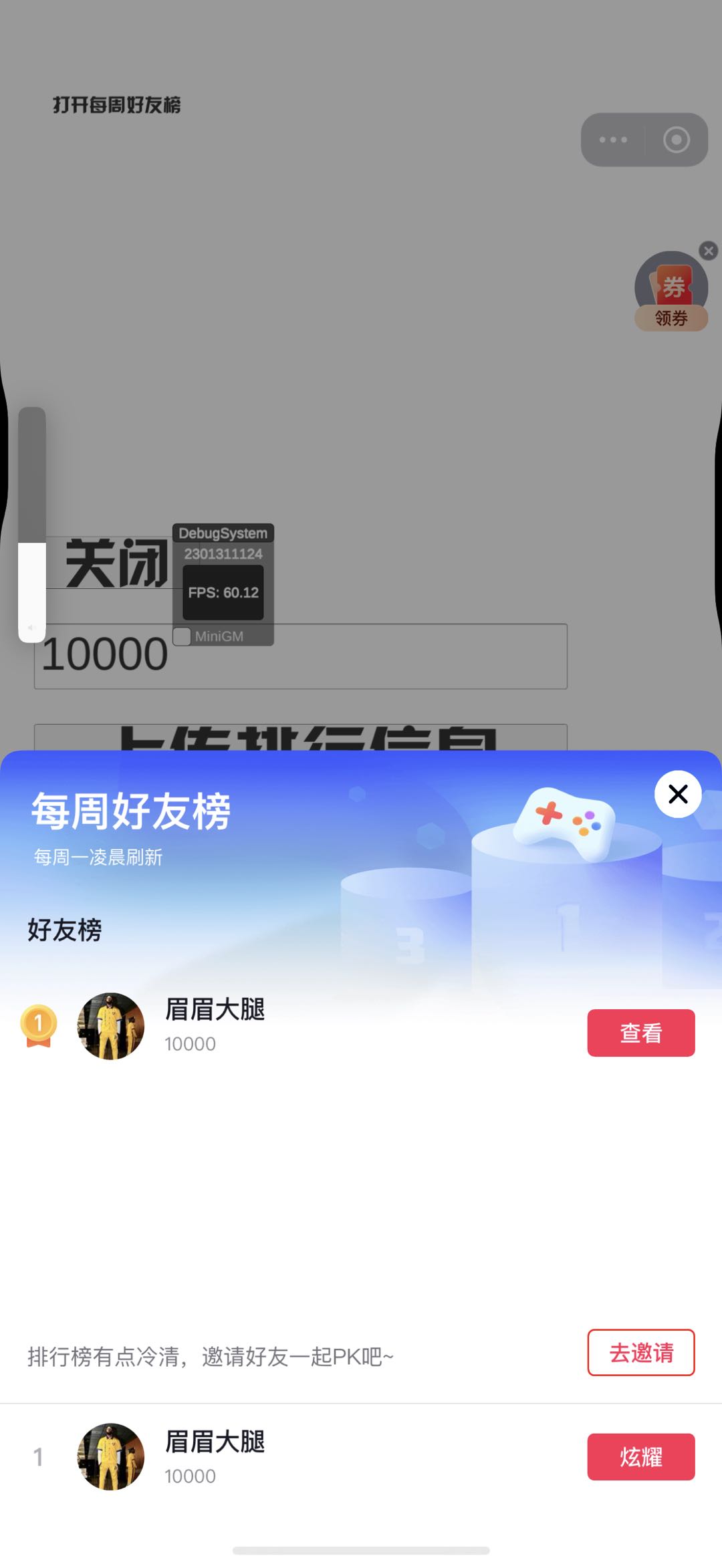Image resolution: width=722 pixels, height=1568 pixels.
Task: Open the mini program more options menu
Action: (x=613, y=140)
